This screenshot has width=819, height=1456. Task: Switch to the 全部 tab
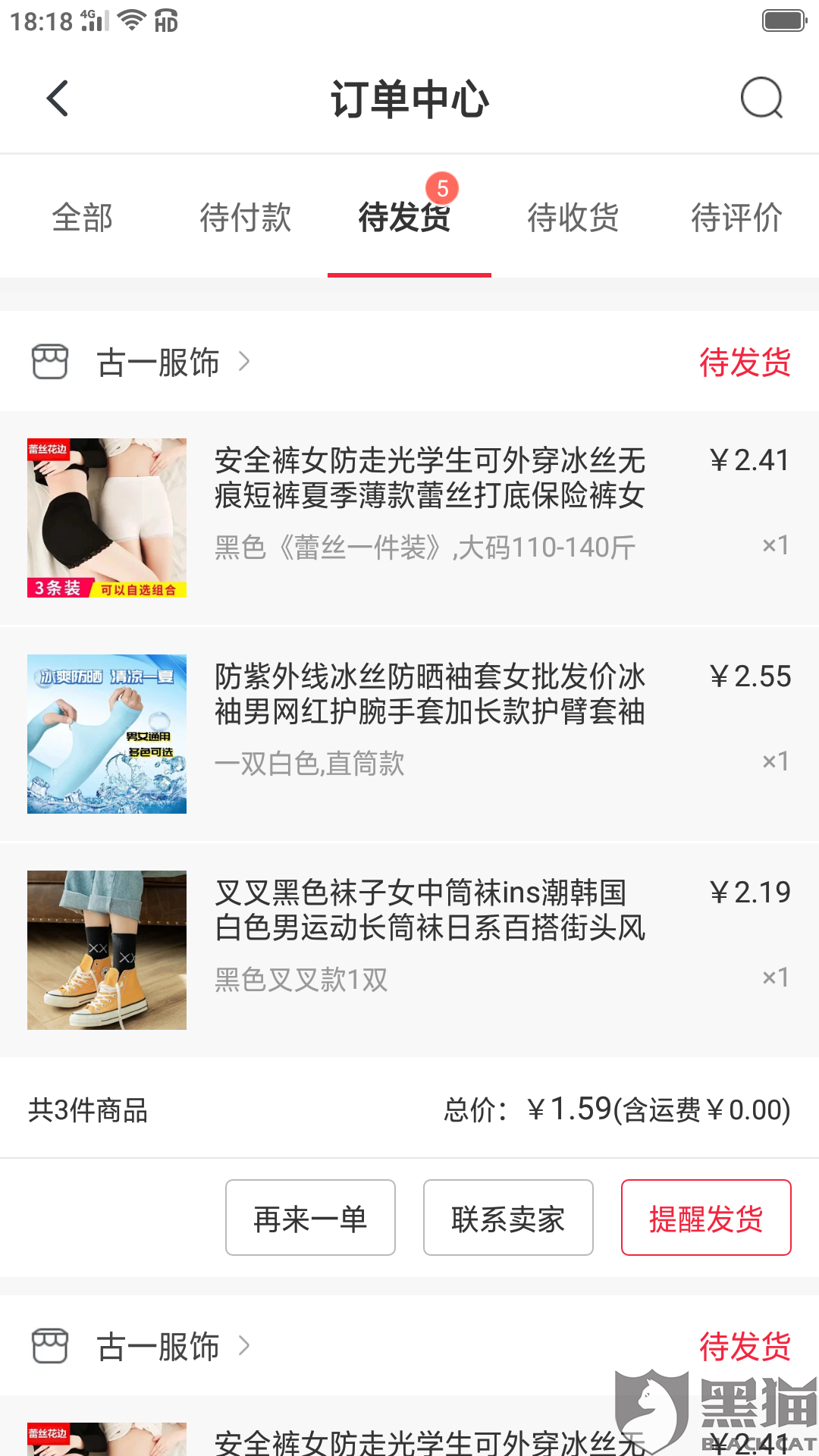pos(82,218)
